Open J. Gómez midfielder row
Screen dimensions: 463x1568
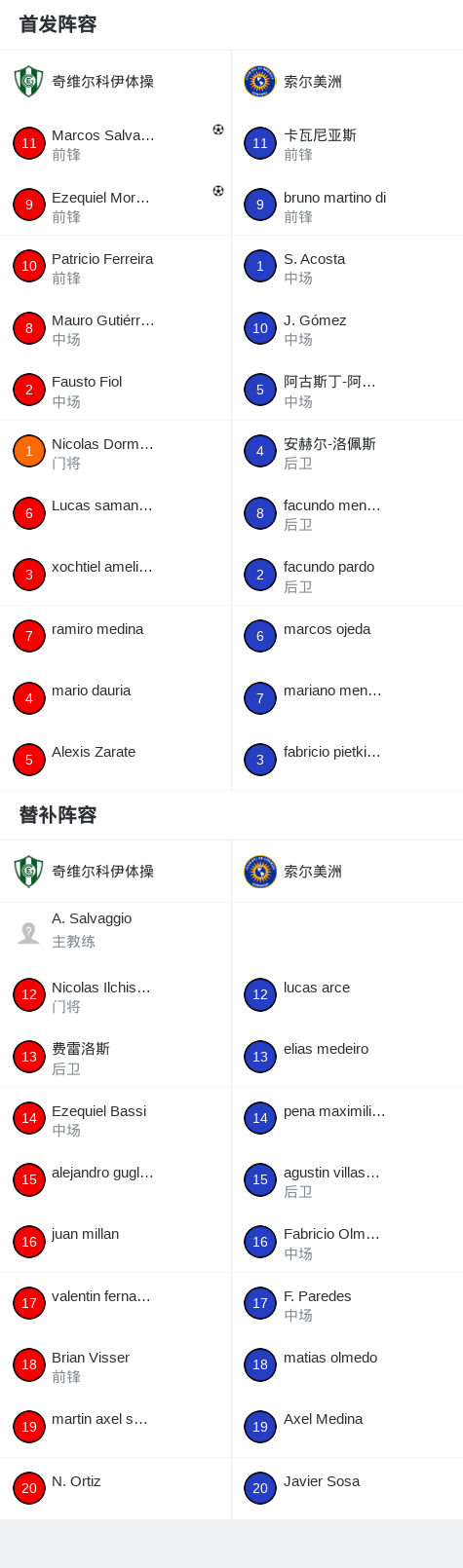pyautogui.click(x=347, y=328)
